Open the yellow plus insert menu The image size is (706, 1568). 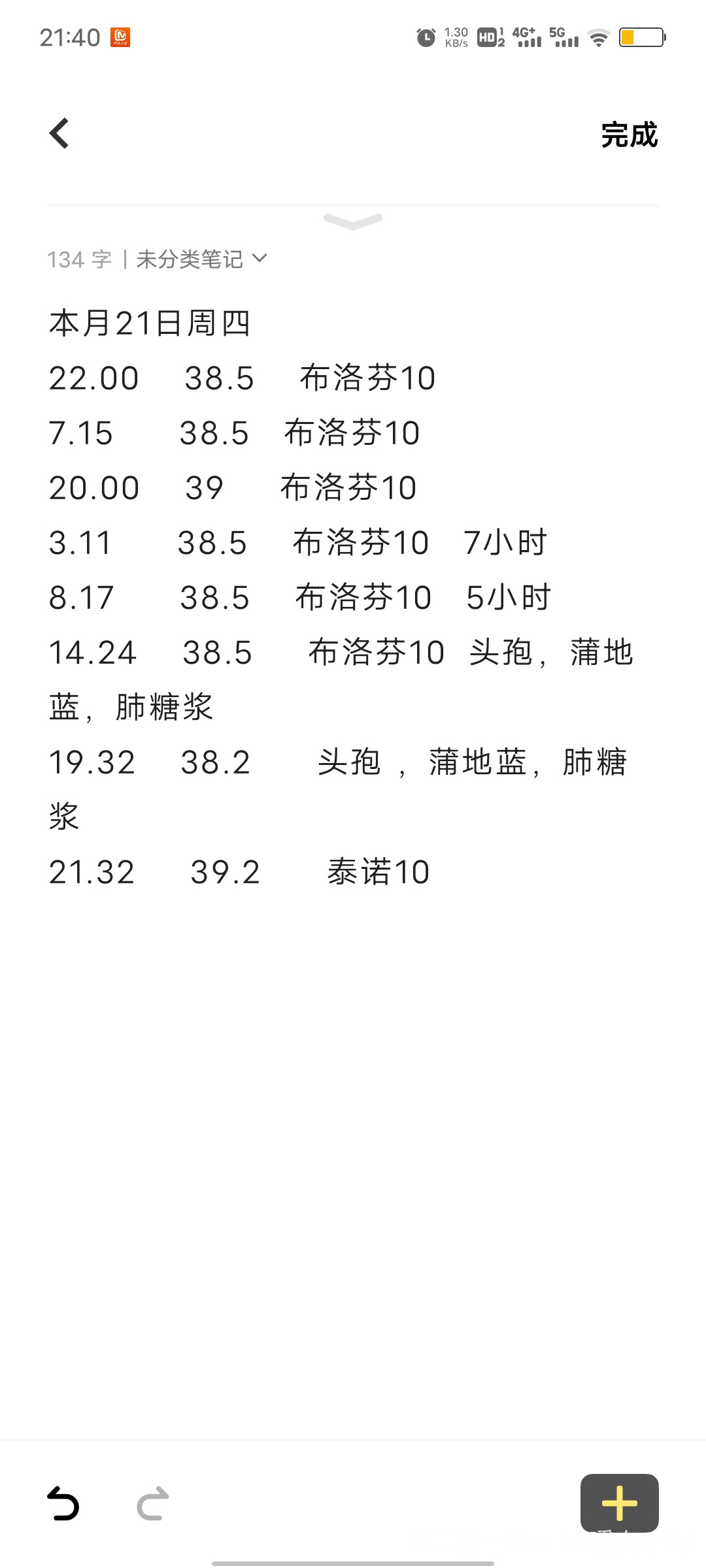[x=619, y=1503]
